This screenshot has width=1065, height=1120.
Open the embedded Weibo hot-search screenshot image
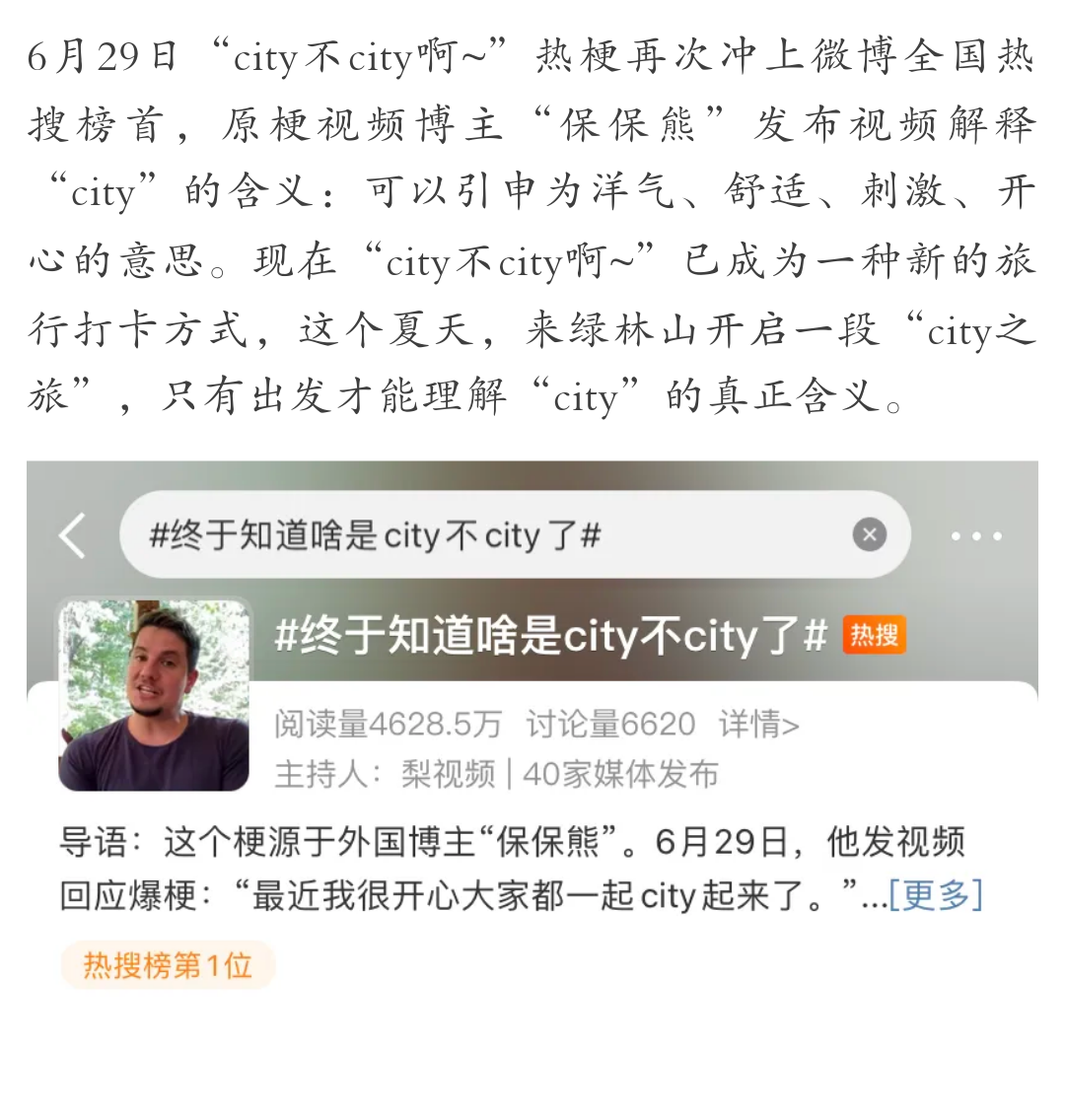[x=532, y=735]
